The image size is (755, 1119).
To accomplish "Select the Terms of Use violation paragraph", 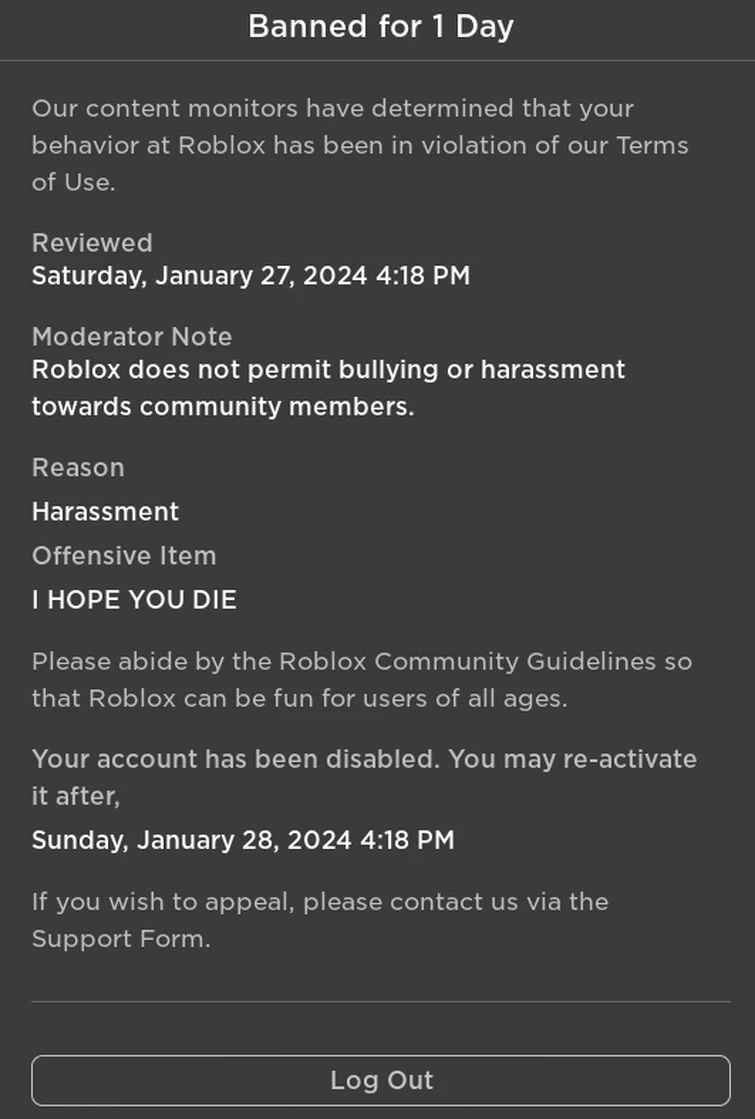I will point(360,145).
